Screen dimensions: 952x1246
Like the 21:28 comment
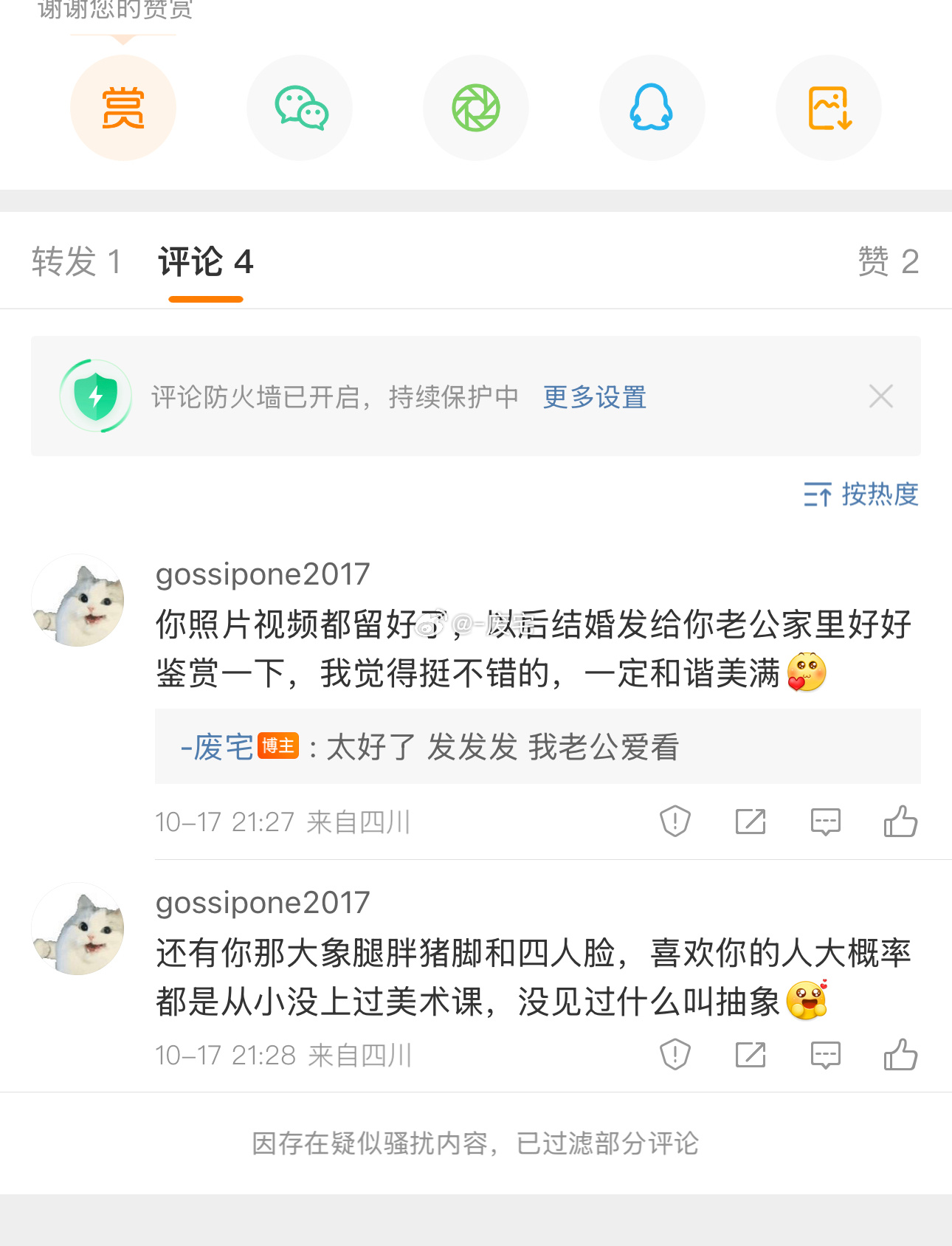pos(900,1054)
